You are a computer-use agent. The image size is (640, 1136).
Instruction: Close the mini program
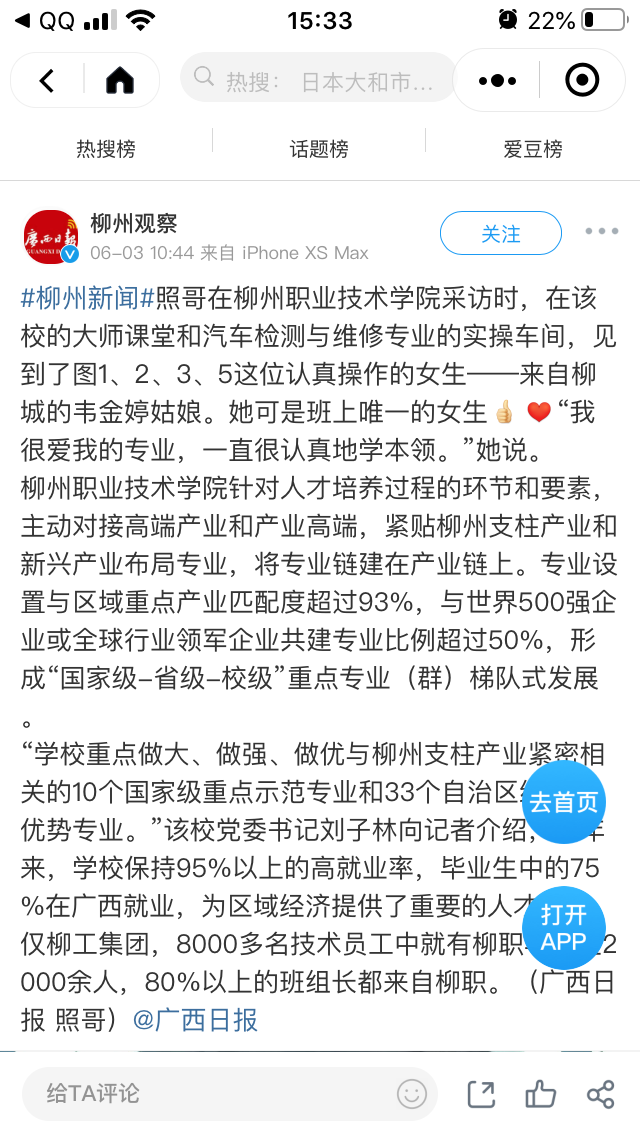[x=582, y=80]
